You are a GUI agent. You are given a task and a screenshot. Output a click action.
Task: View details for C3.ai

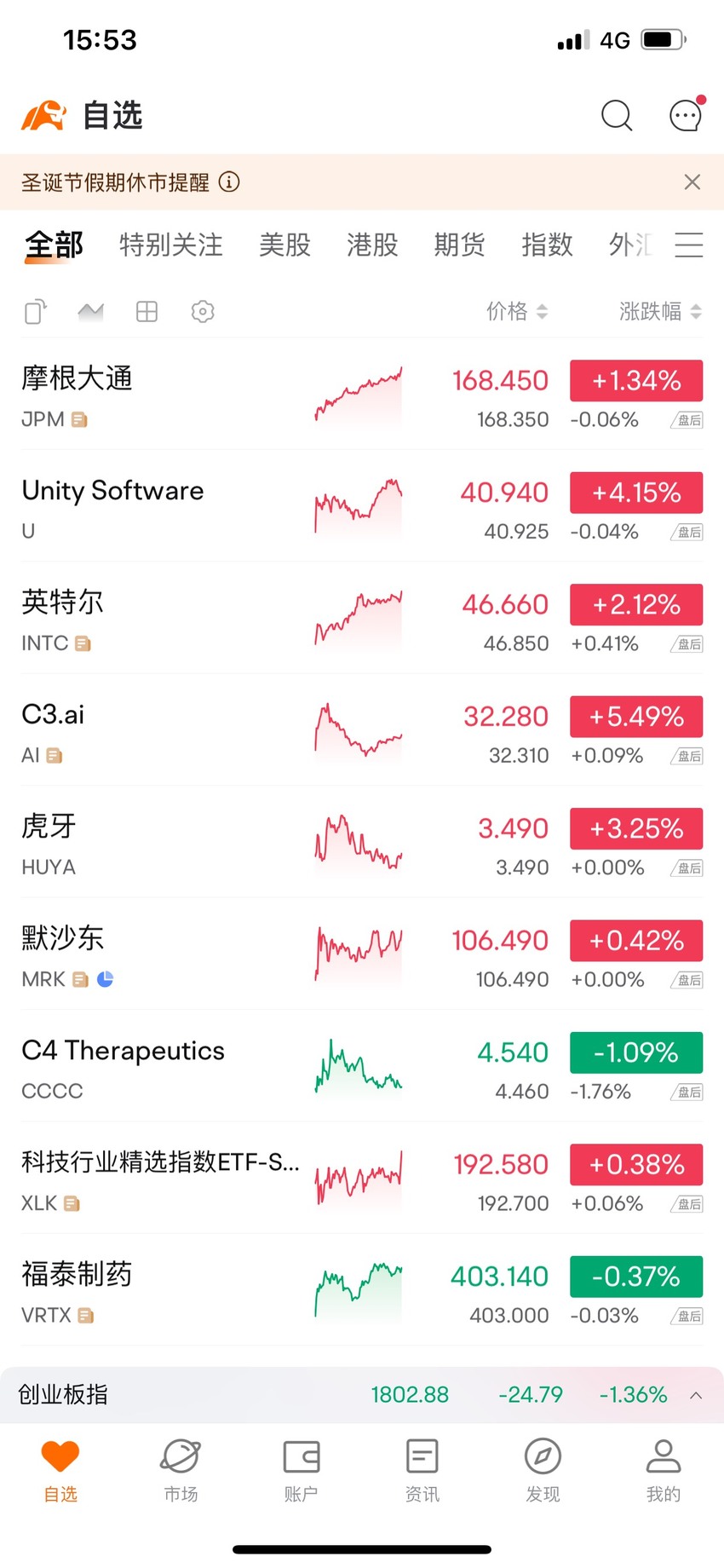point(362,730)
